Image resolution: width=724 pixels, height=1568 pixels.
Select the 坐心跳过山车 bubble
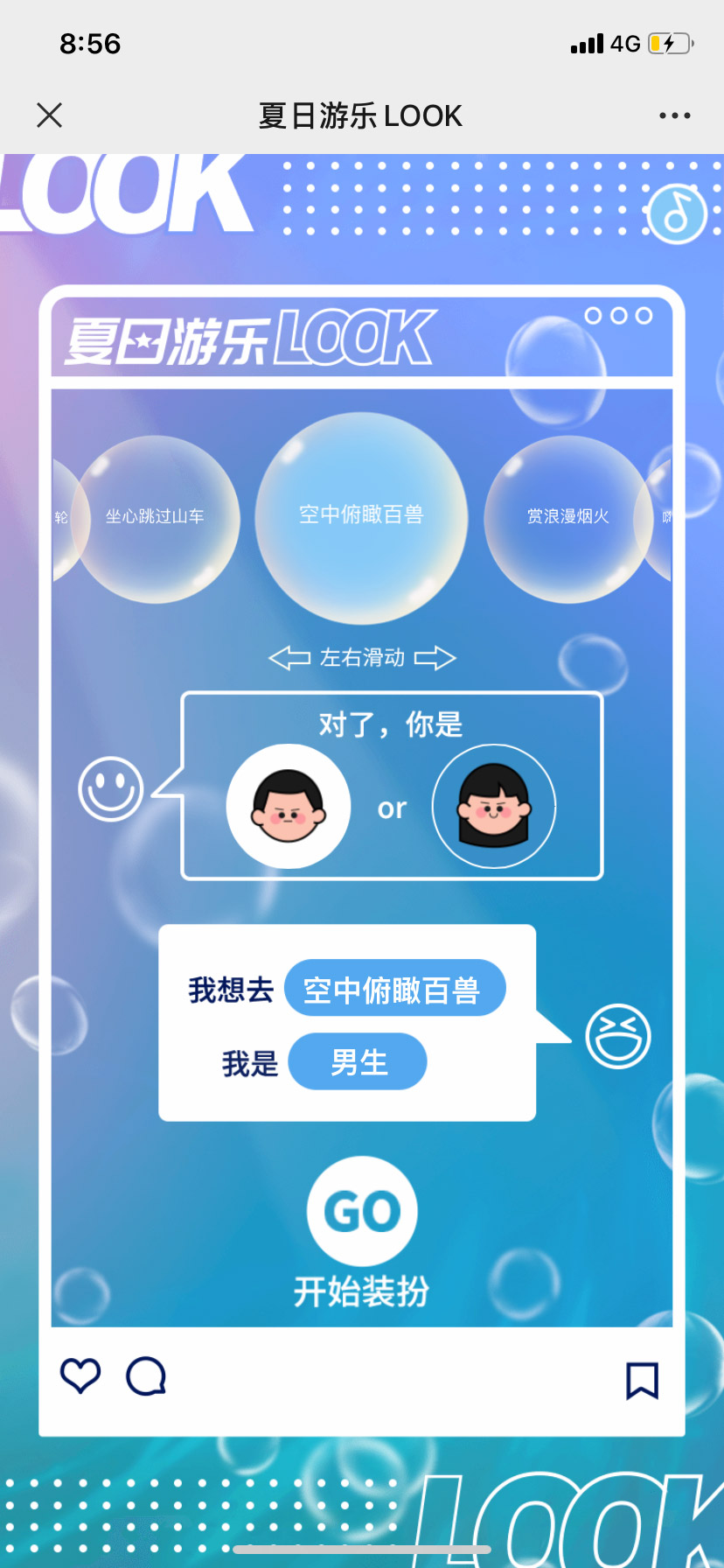click(156, 518)
